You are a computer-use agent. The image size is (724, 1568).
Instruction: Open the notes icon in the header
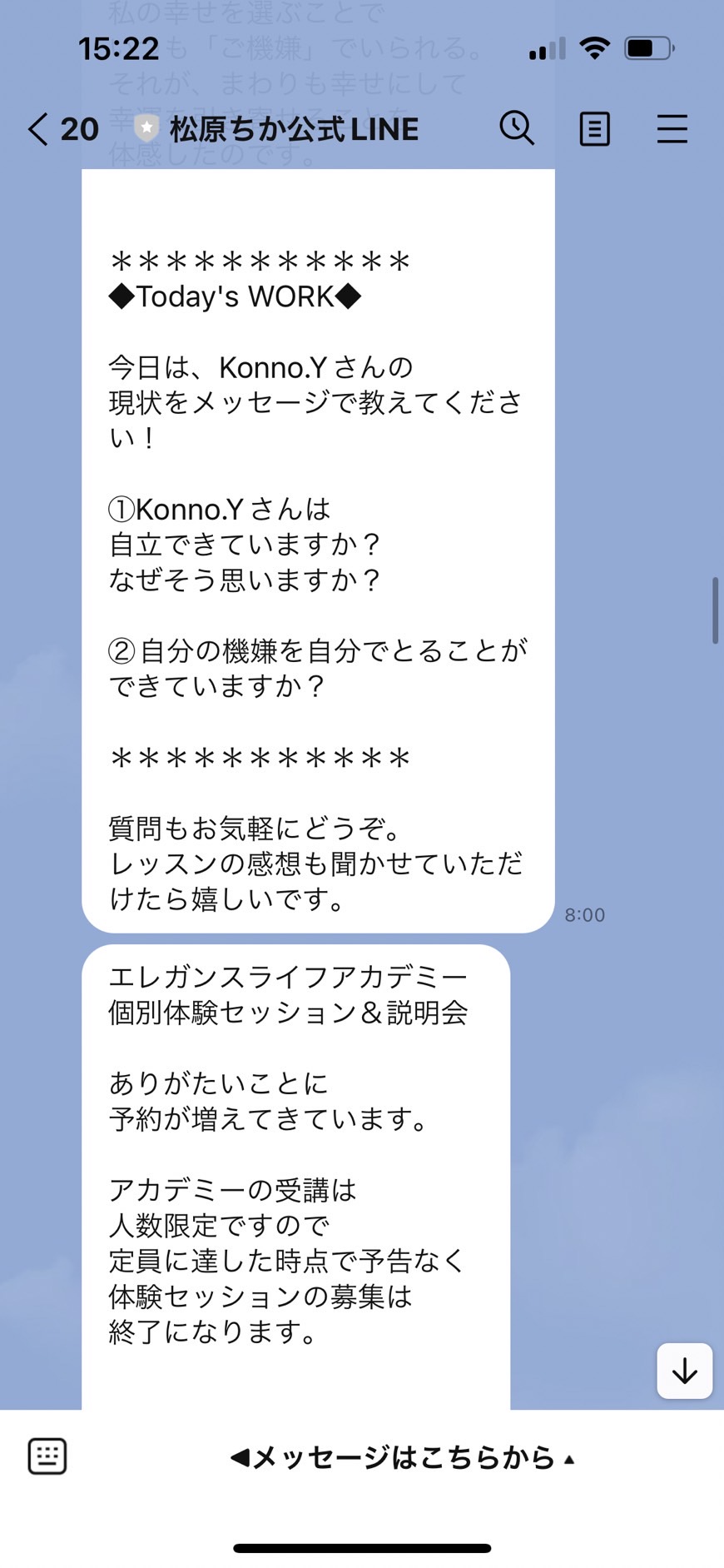pos(594,129)
